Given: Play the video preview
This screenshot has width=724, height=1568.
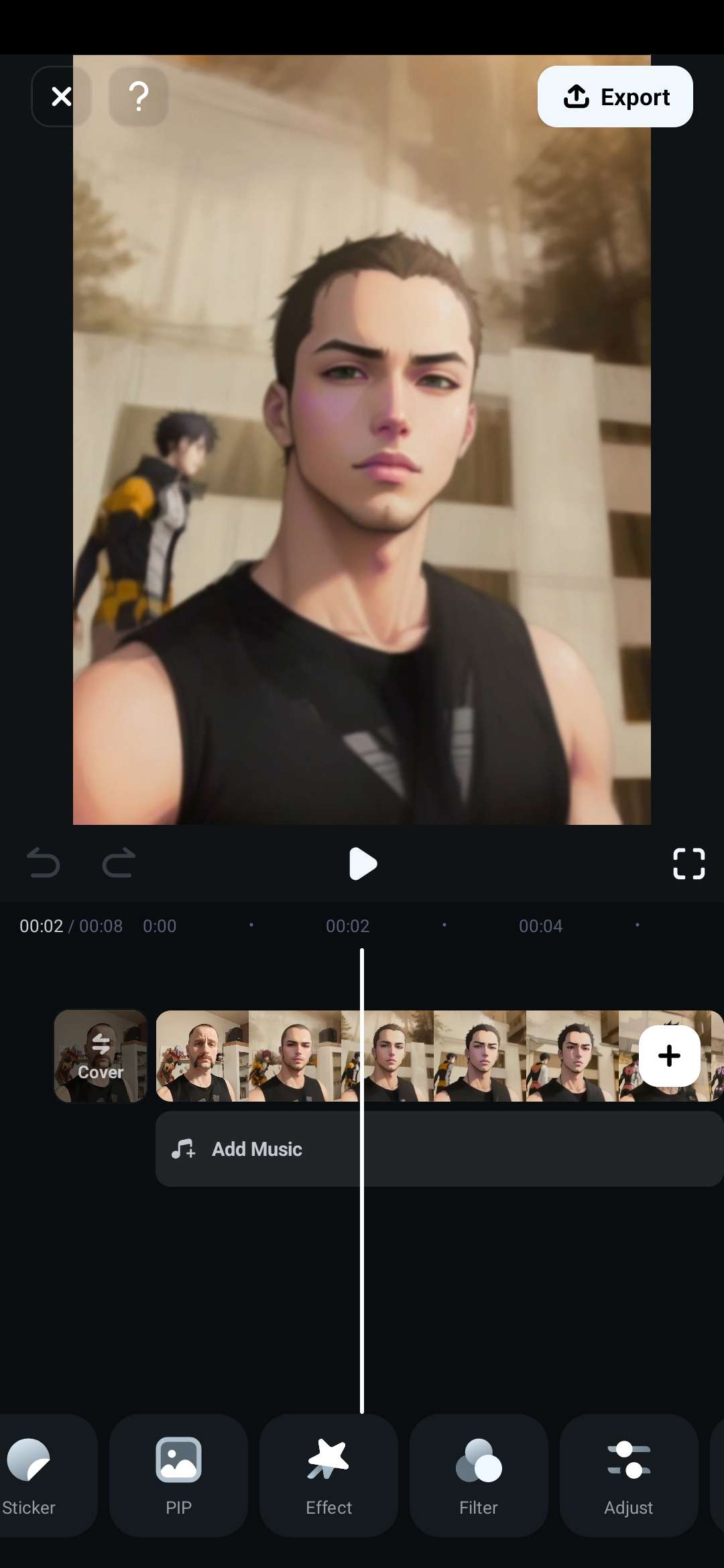Looking at the screenshot, I should tap(363, 863).
